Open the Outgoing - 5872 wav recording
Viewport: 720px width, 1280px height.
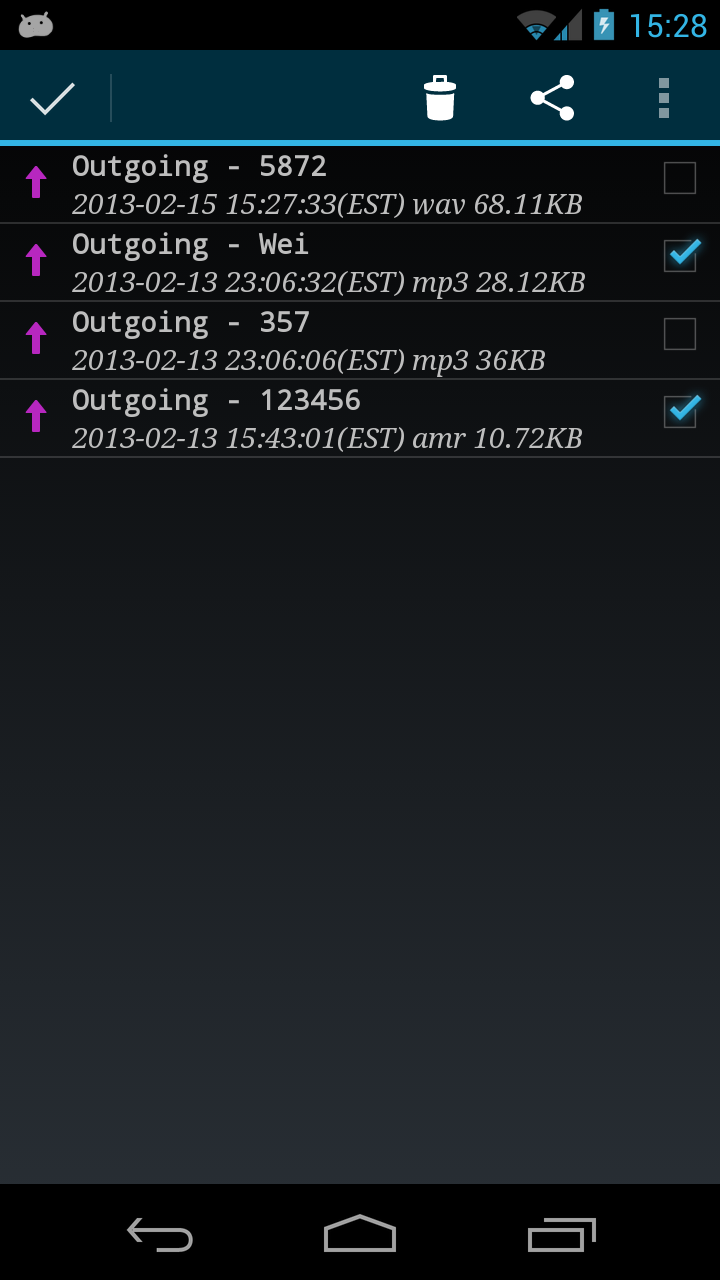point(330,185)
